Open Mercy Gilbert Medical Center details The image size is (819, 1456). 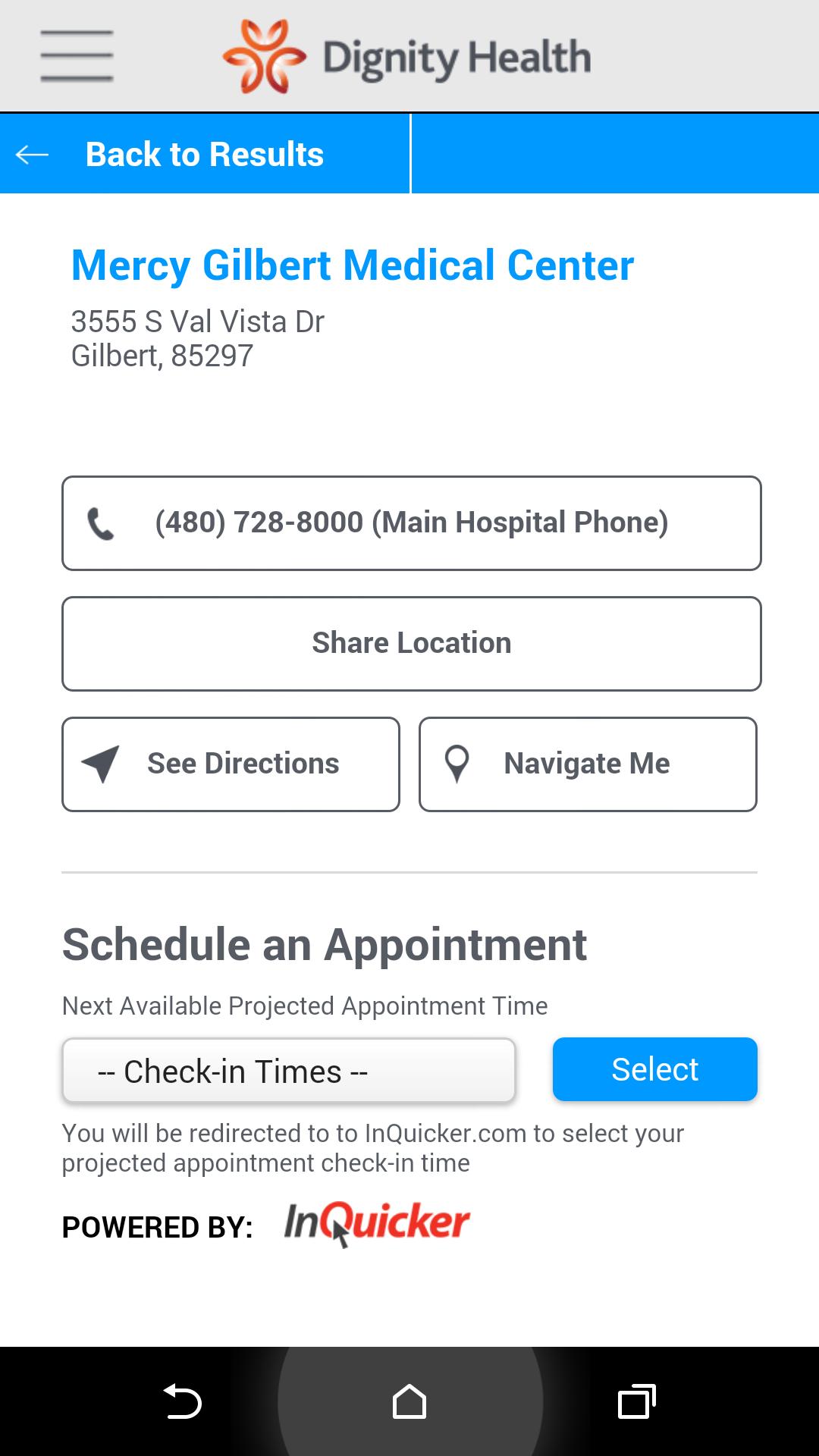(352, 265)
